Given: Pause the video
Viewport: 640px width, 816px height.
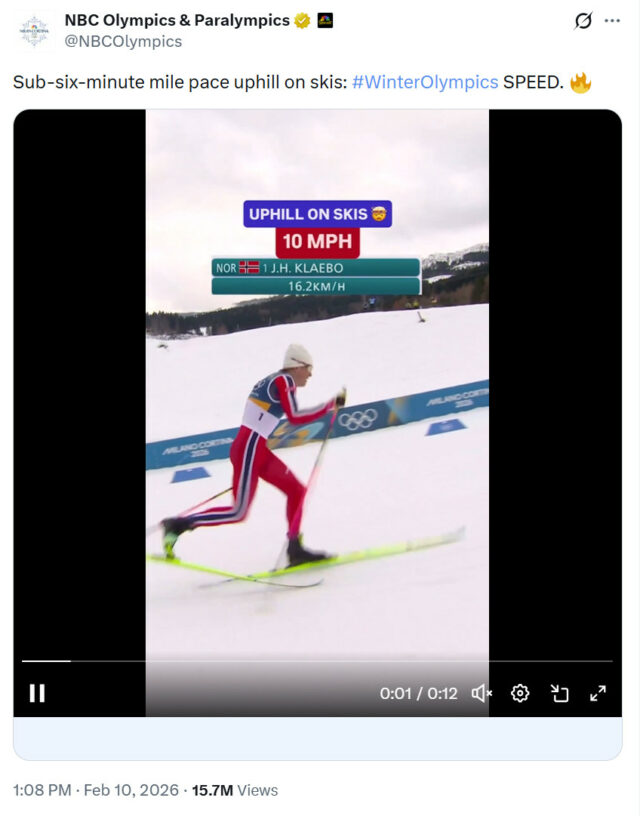Looking at the screenshot, I should point(37,693).
